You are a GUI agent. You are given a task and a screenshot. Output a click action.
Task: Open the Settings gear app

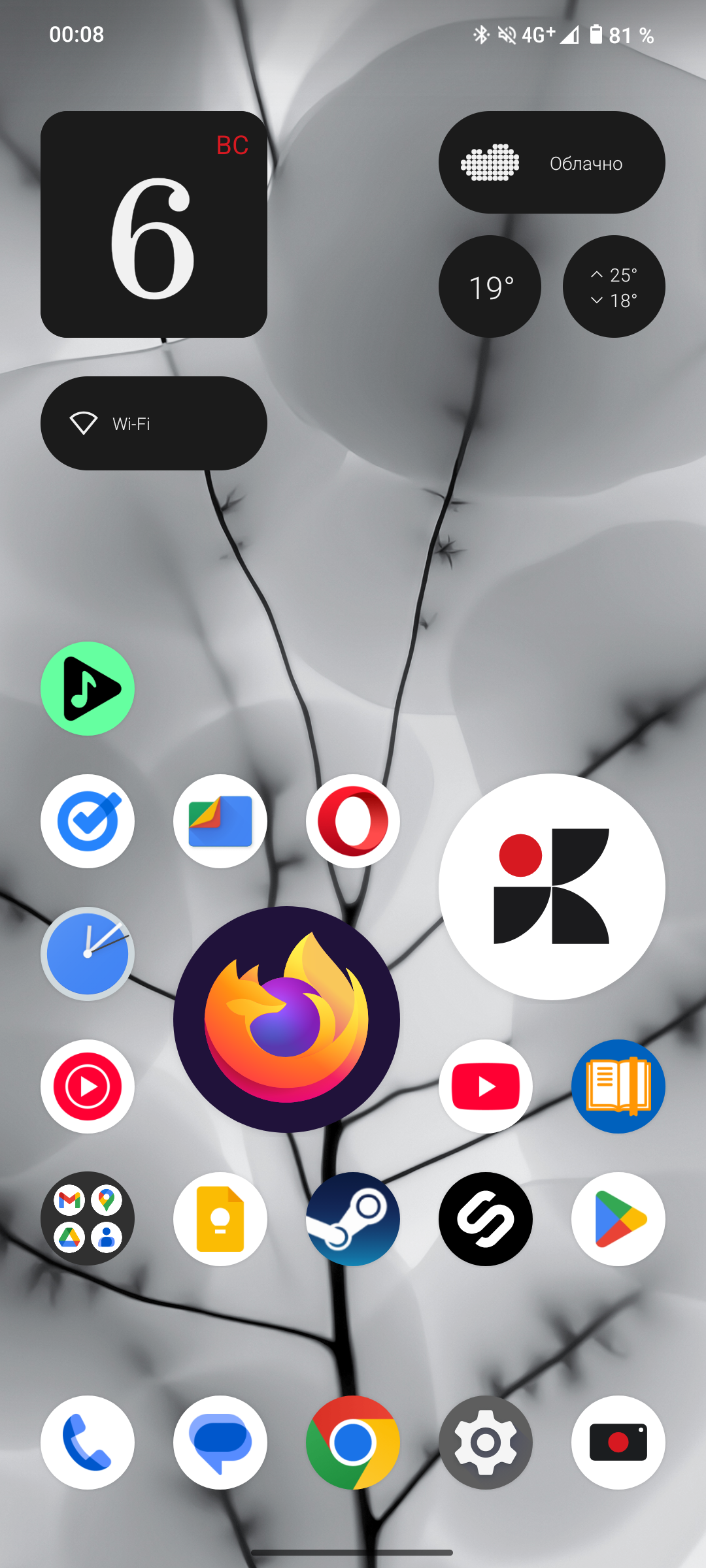(486, 1443)
